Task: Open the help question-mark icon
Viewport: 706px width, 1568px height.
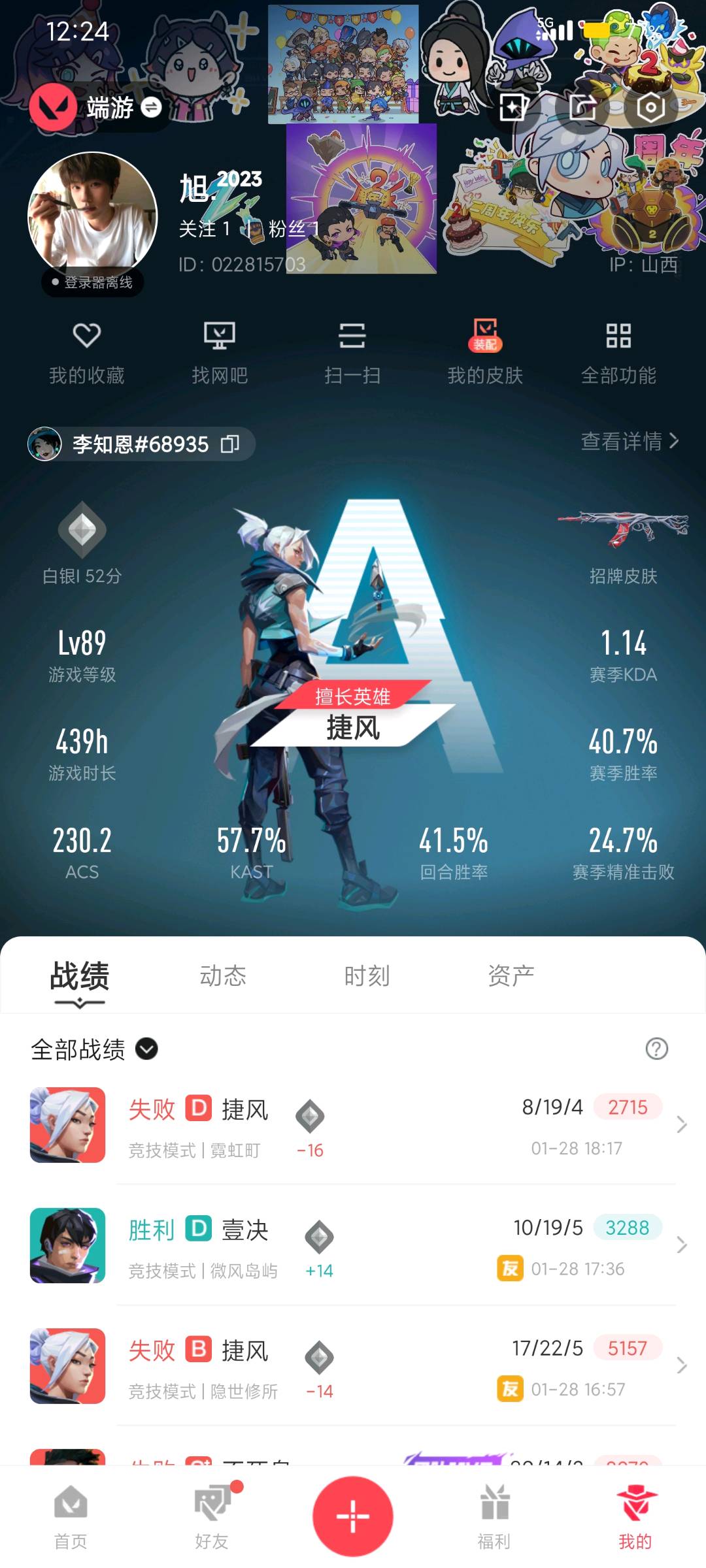Action: (x=656, y=1049)
